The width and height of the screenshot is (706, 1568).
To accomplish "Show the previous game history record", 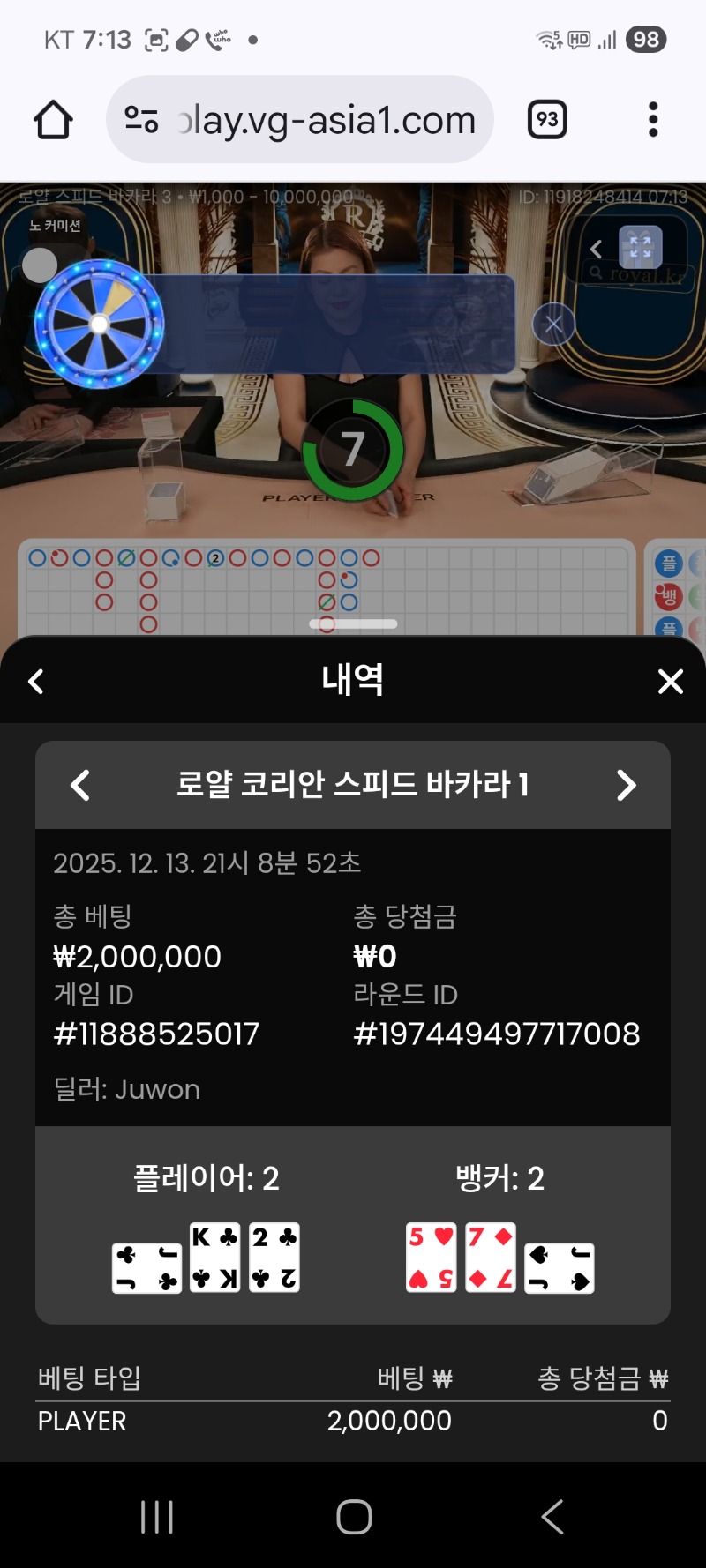I will pos(80,785).
